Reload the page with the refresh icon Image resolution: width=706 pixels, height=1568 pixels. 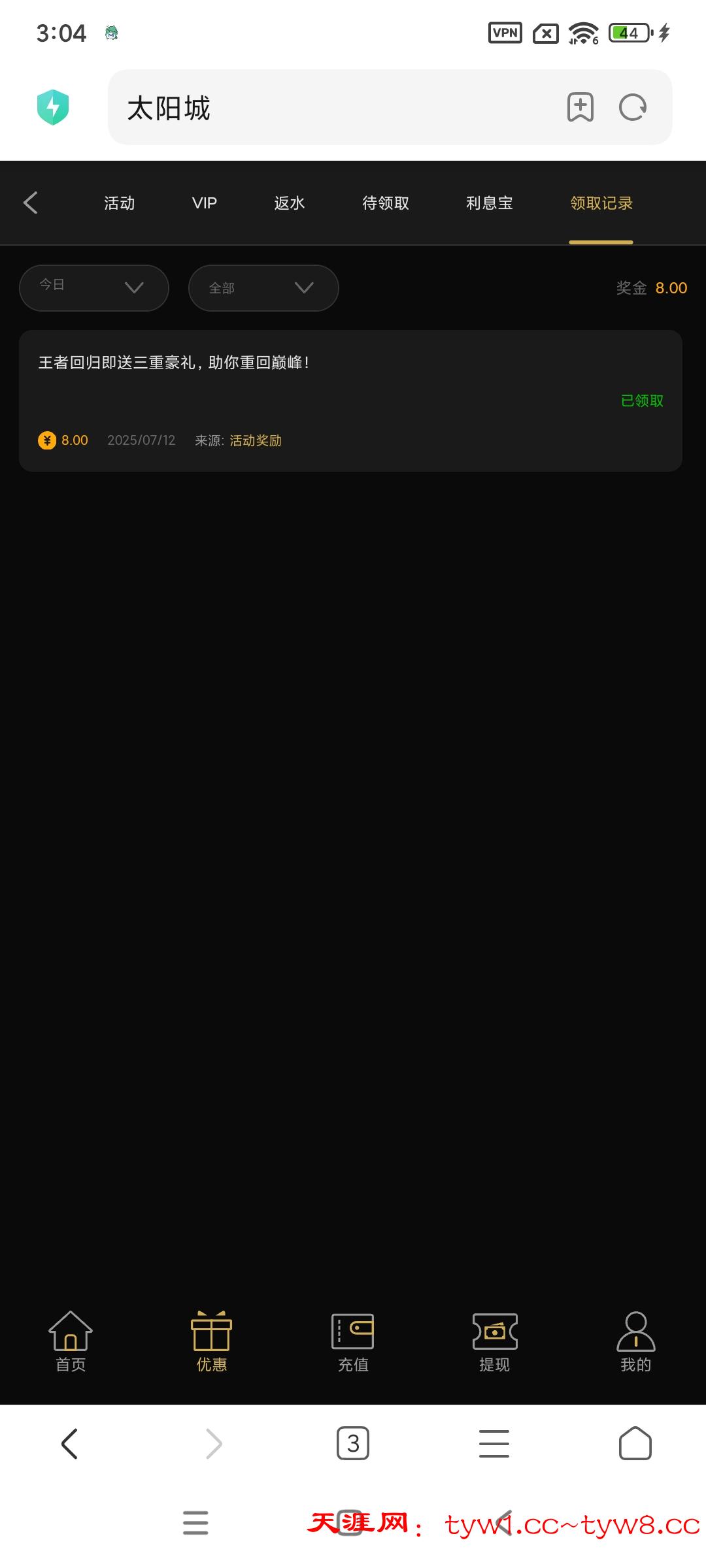pyautogui.click(x=632, y=108)
